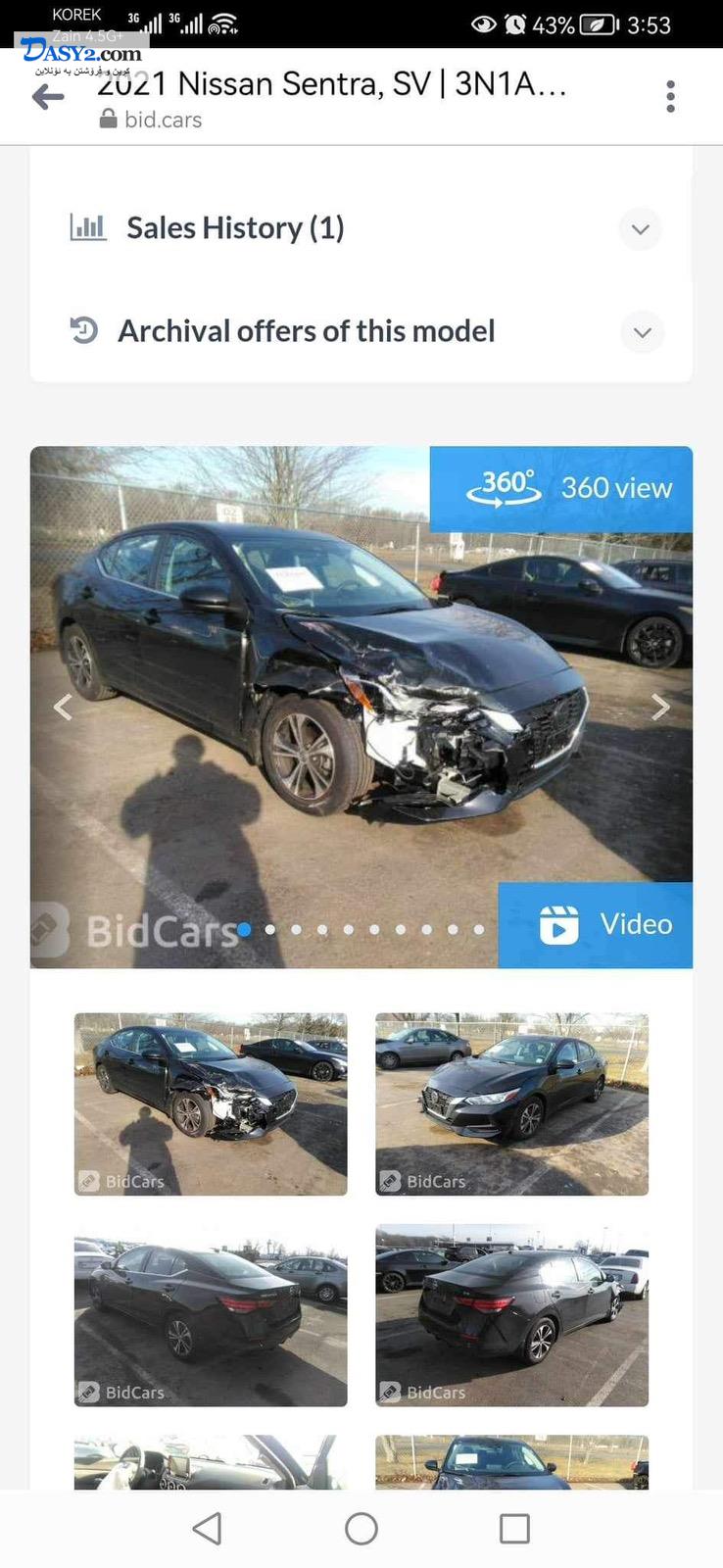Expand the Sales History section
The width and height of the screenshot is (723, 1568).
(x=361, y=228)
